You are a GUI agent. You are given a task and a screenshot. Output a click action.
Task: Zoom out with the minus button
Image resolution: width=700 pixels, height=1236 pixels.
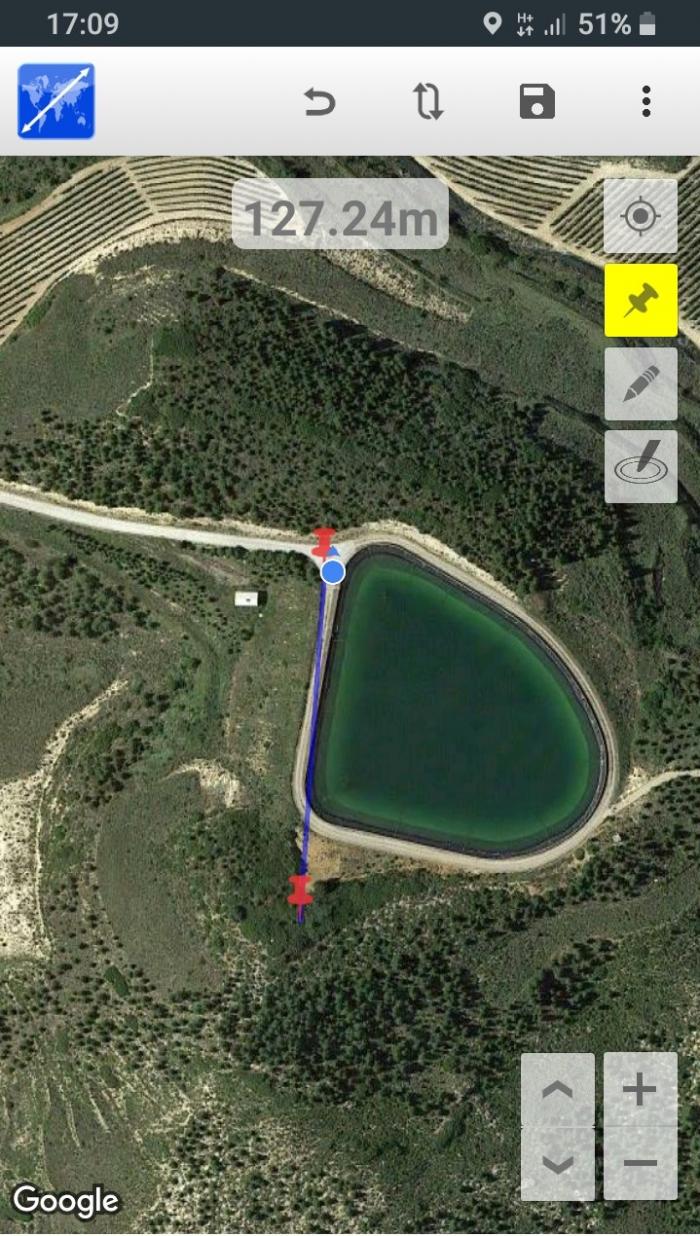(640, 1163)
